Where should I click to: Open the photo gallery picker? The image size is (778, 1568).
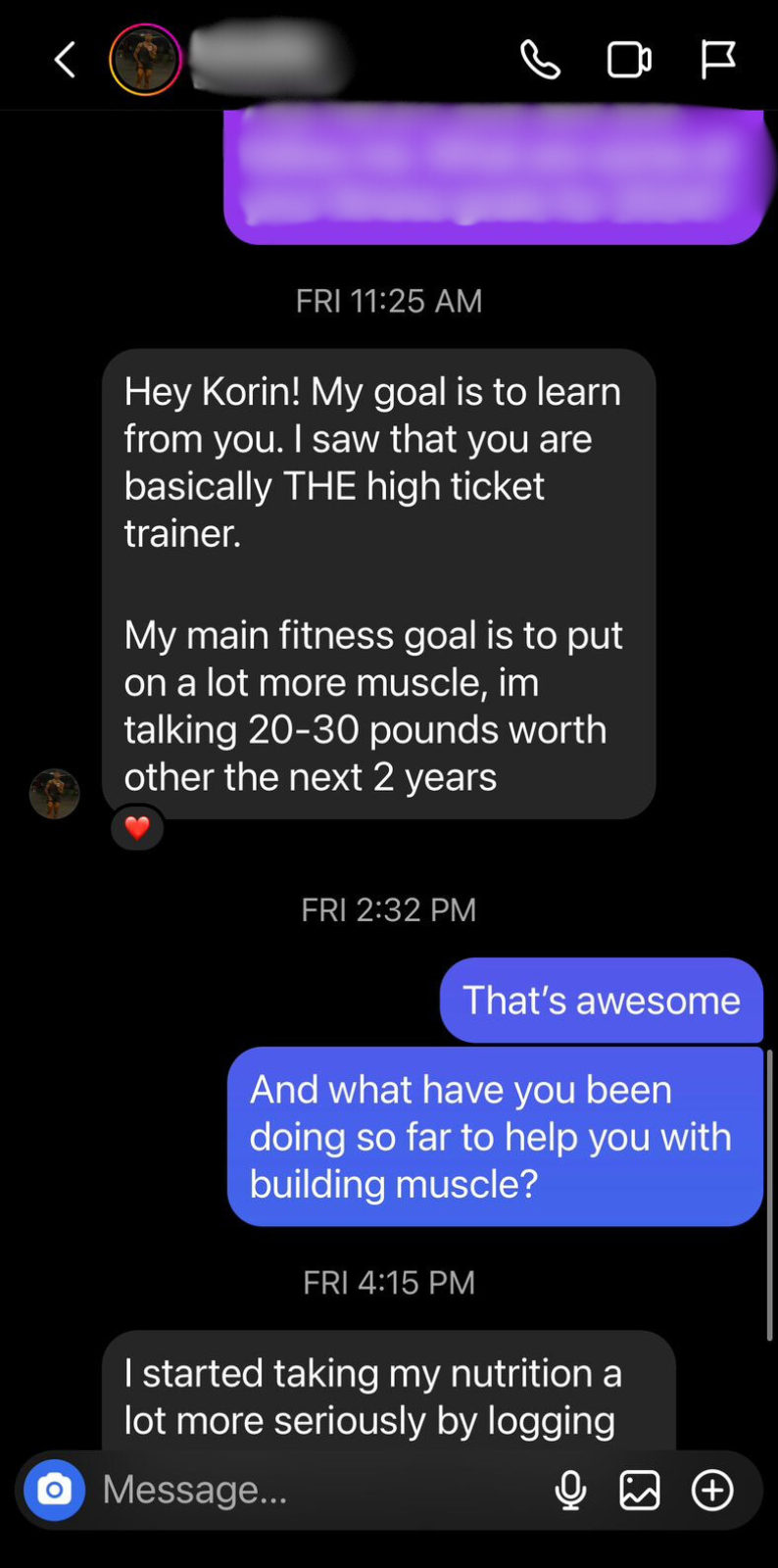click(x=639, y=1490)
